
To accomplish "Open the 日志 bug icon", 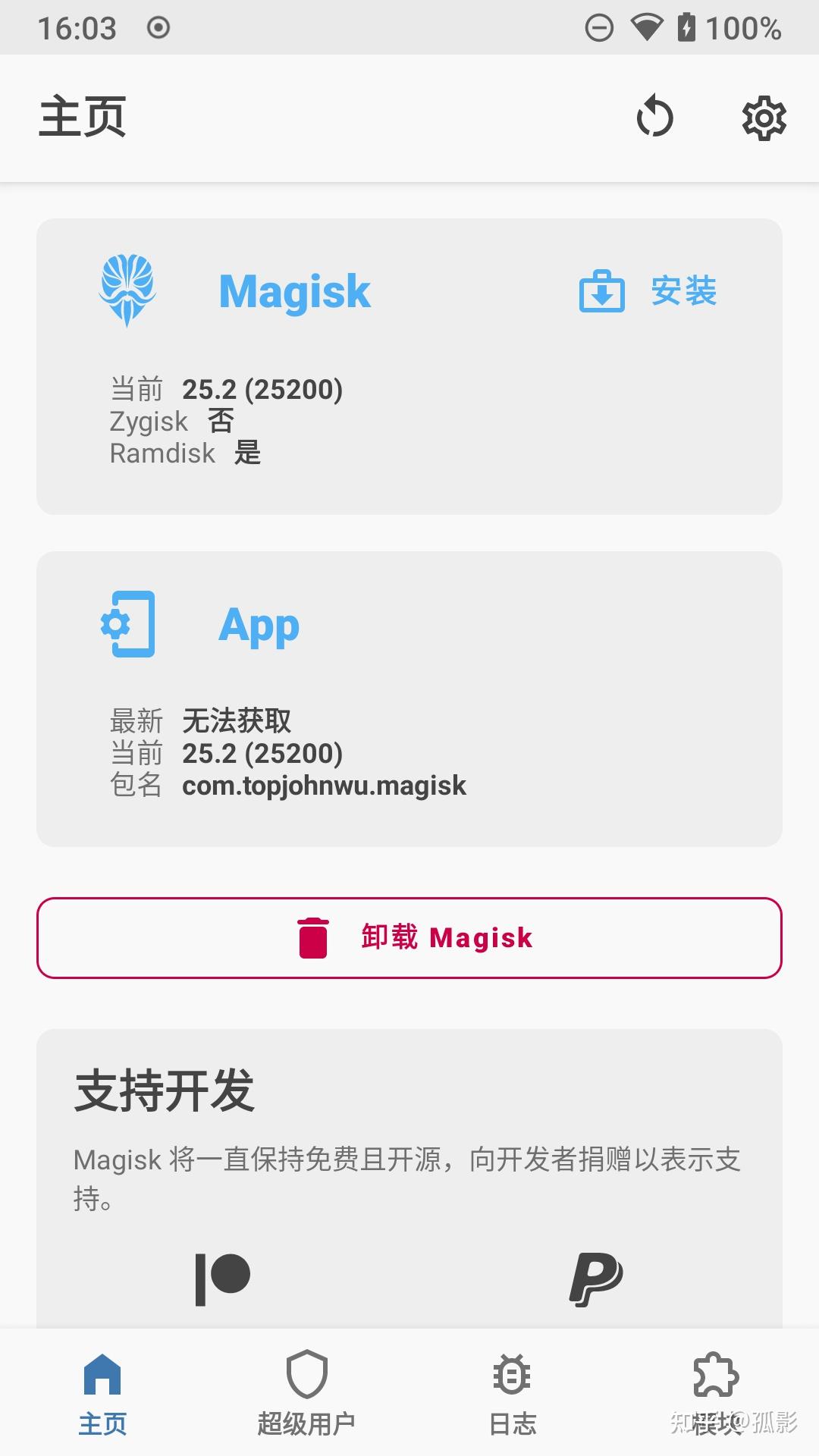I will (x=510, y=1374).
